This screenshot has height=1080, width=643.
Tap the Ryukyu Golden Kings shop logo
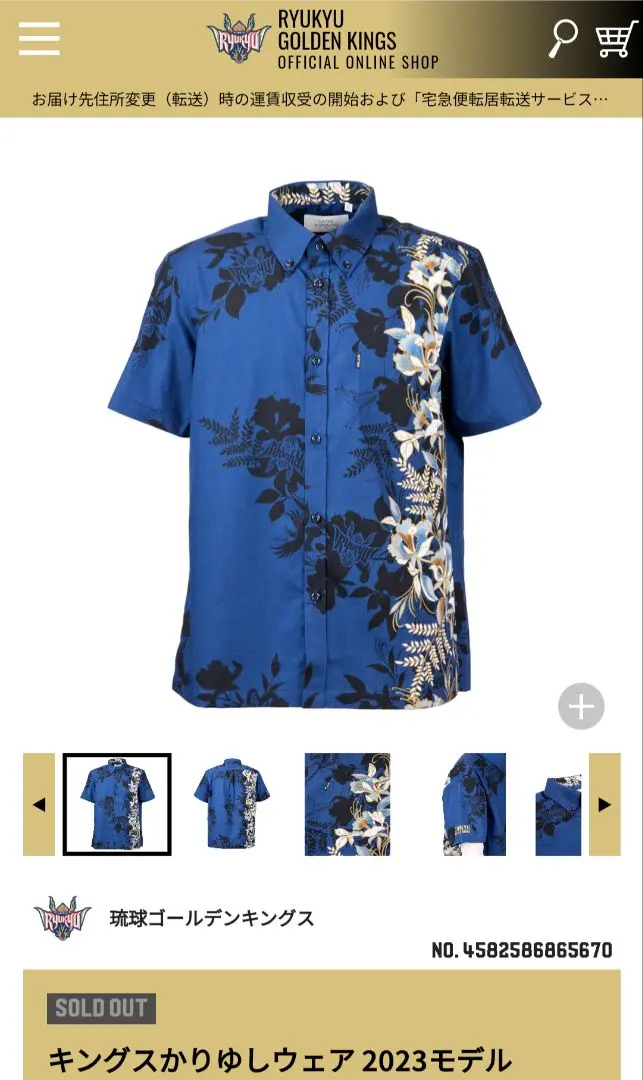tap(322, 40)
